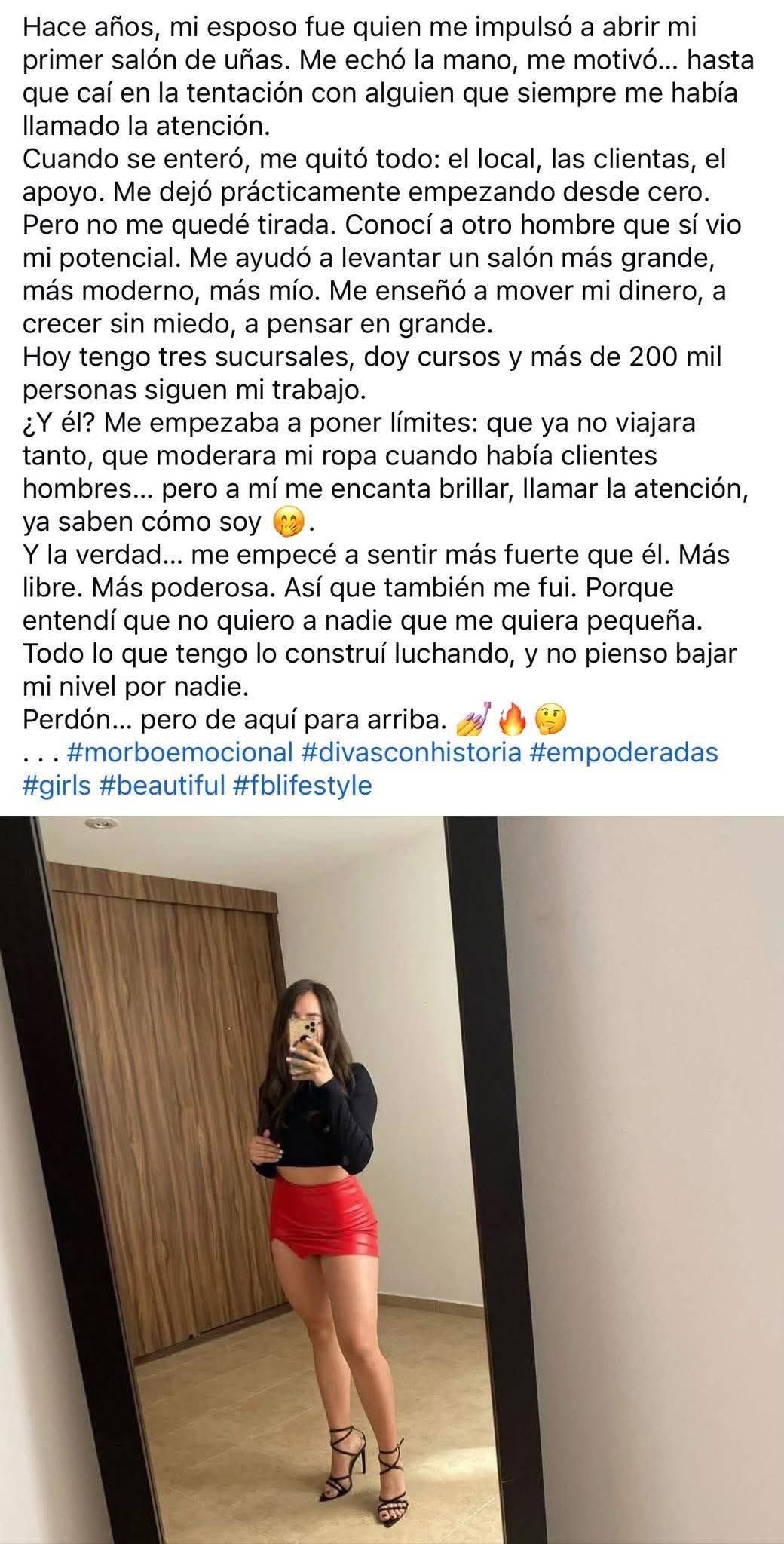
Task: Open the #fblifestyle hashtag
Action: [x=302, y=786]
